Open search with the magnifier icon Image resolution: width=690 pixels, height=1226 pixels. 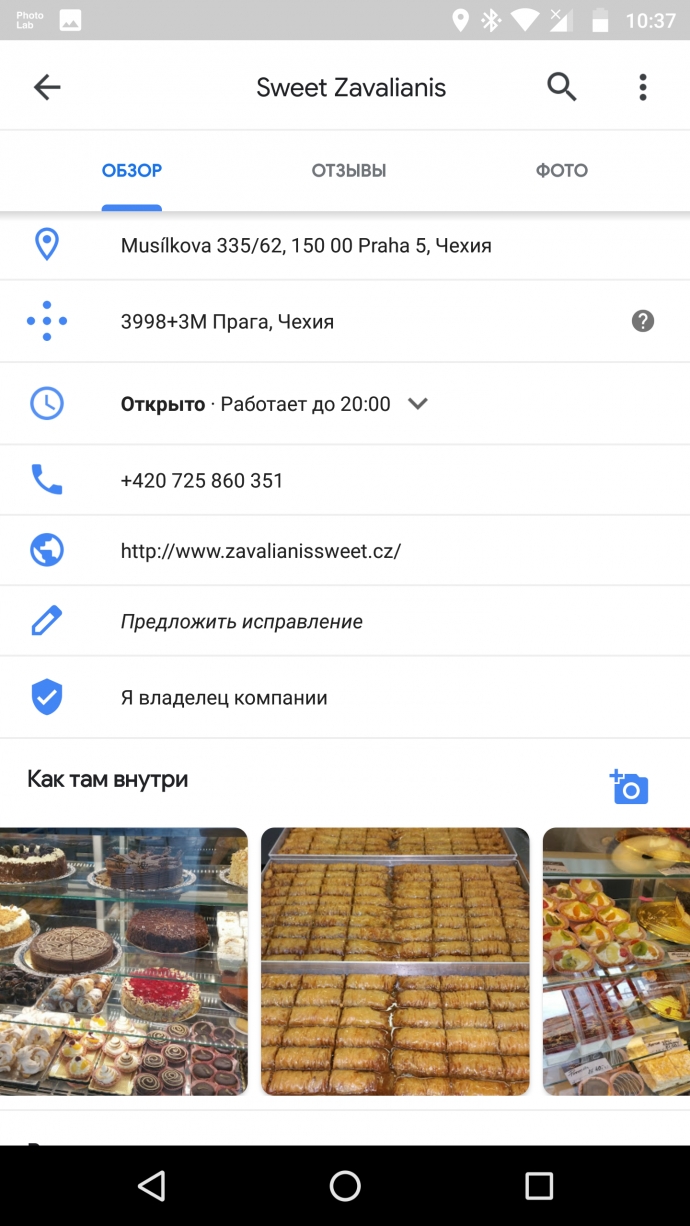pyautogui.click(x=562, y=87)
